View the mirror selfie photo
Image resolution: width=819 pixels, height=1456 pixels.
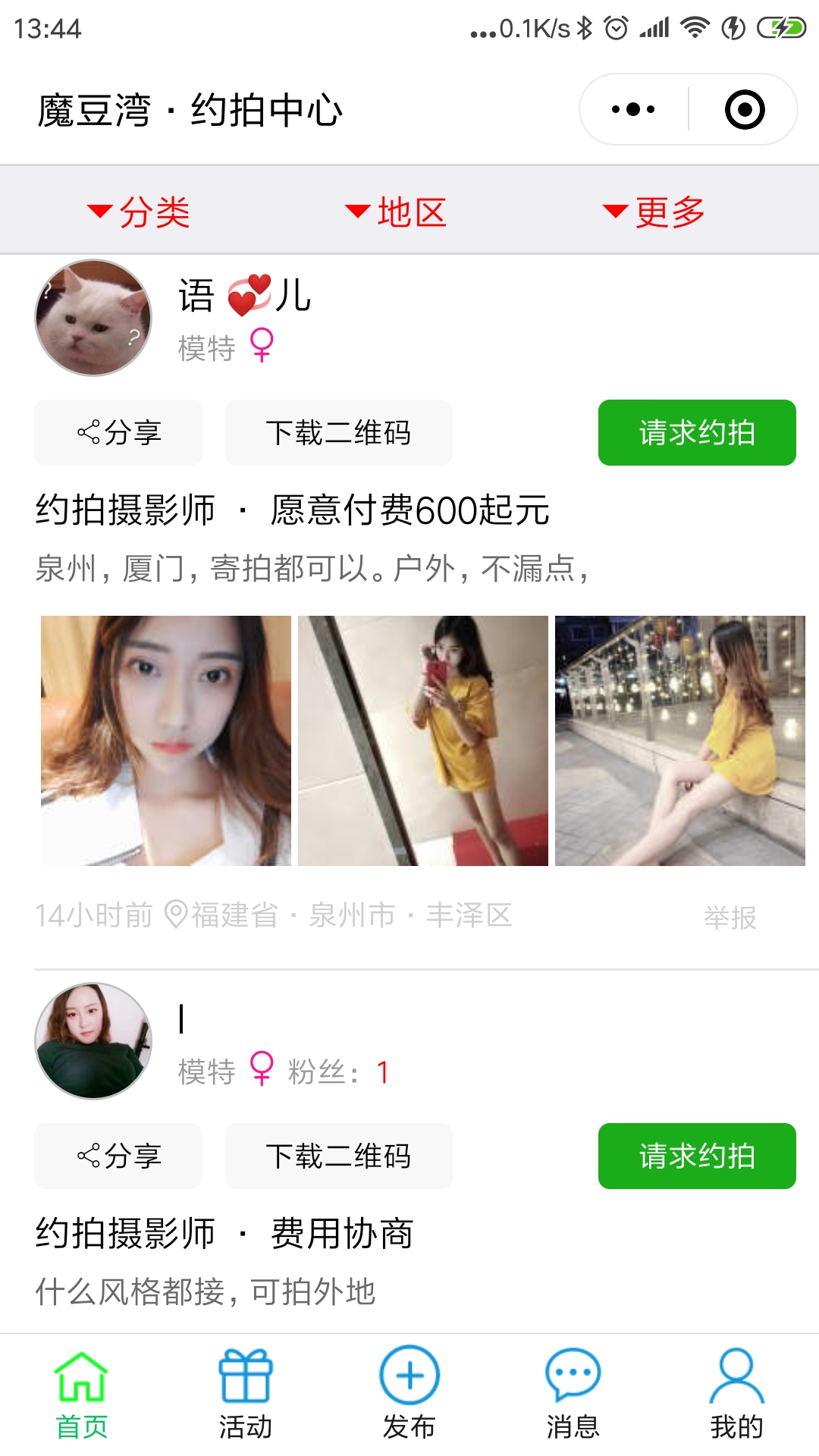422,740
